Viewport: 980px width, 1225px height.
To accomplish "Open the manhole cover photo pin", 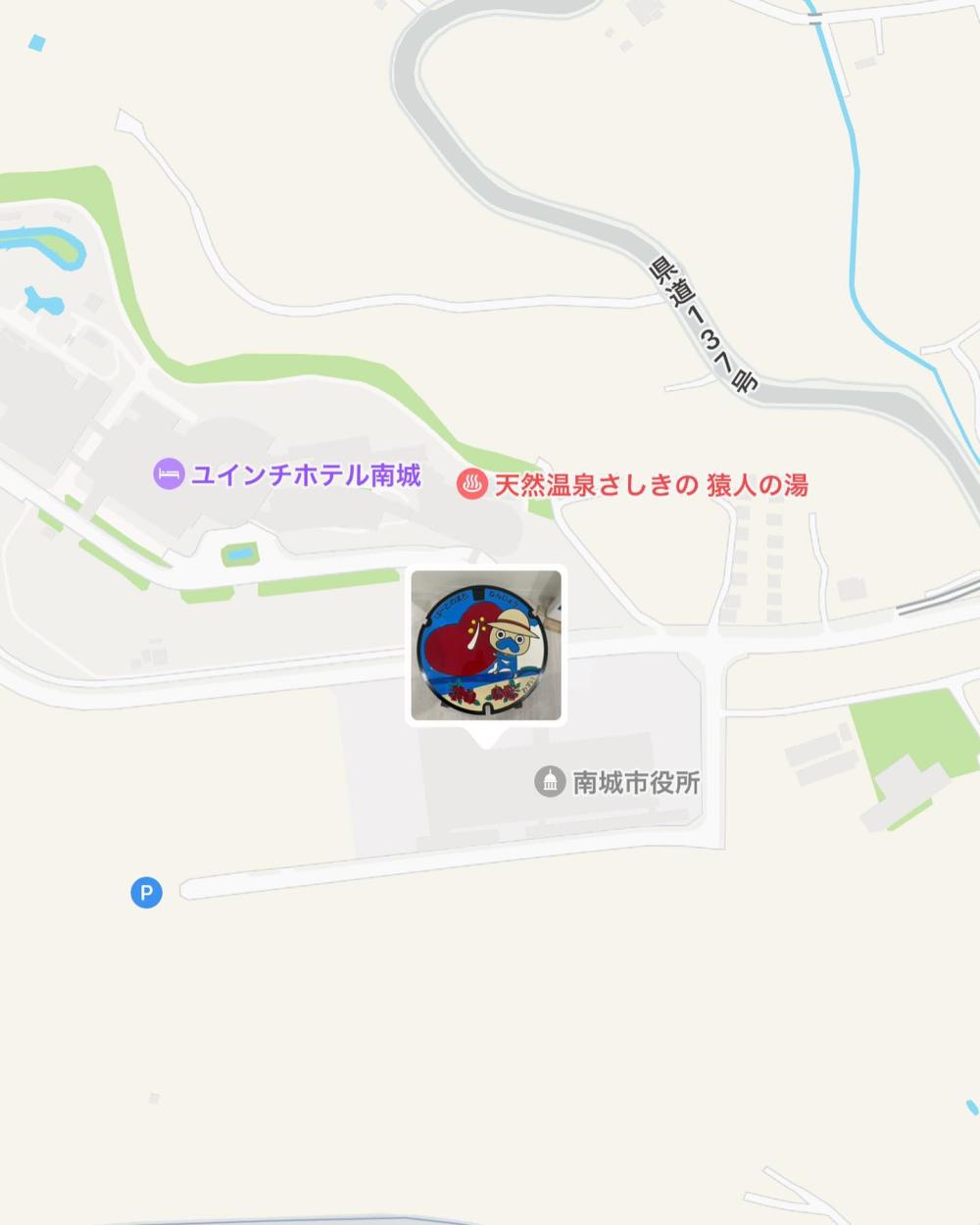I will coord(486,645).
